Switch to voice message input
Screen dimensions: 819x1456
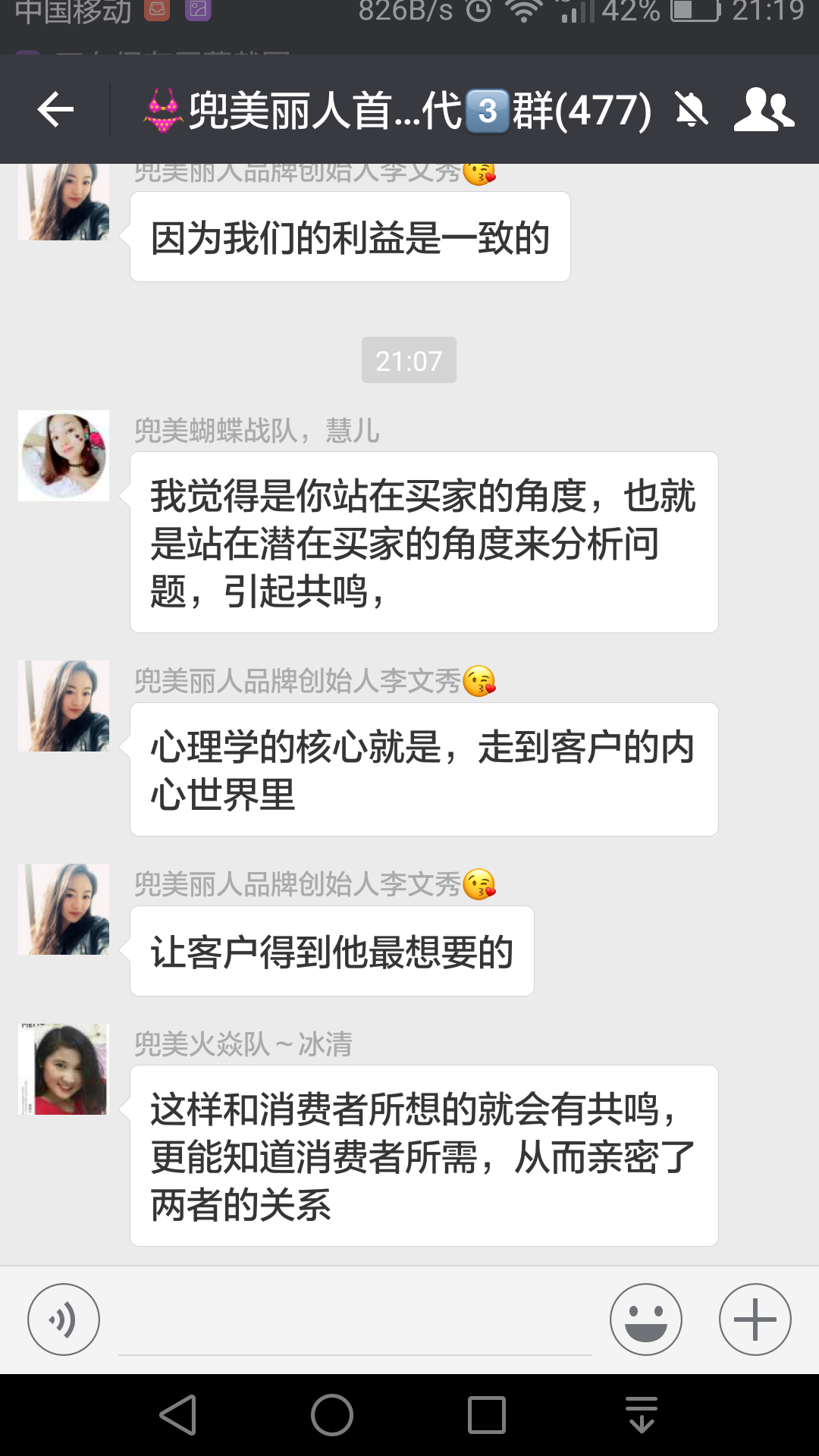pyautogui.click(x=64, y=1319)
